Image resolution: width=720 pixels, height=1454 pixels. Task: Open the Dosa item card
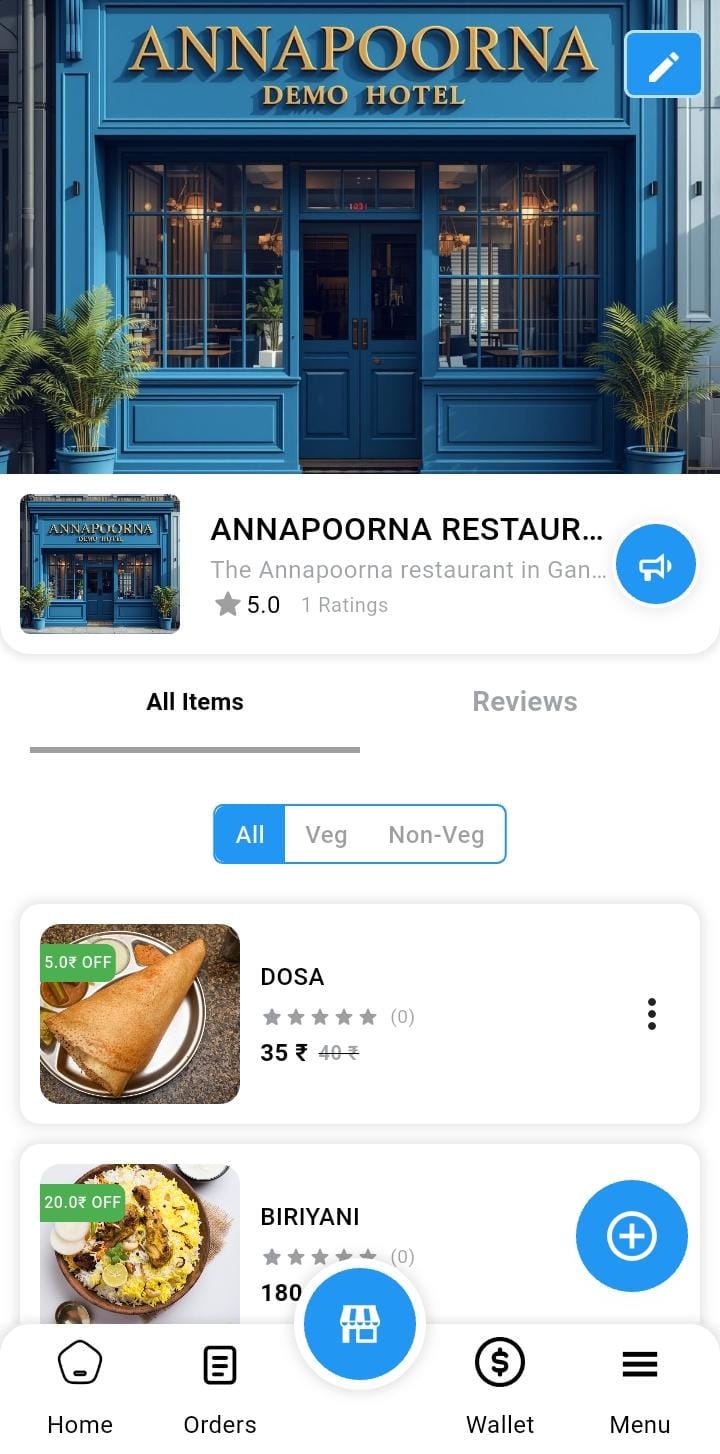pos(400,1014)
